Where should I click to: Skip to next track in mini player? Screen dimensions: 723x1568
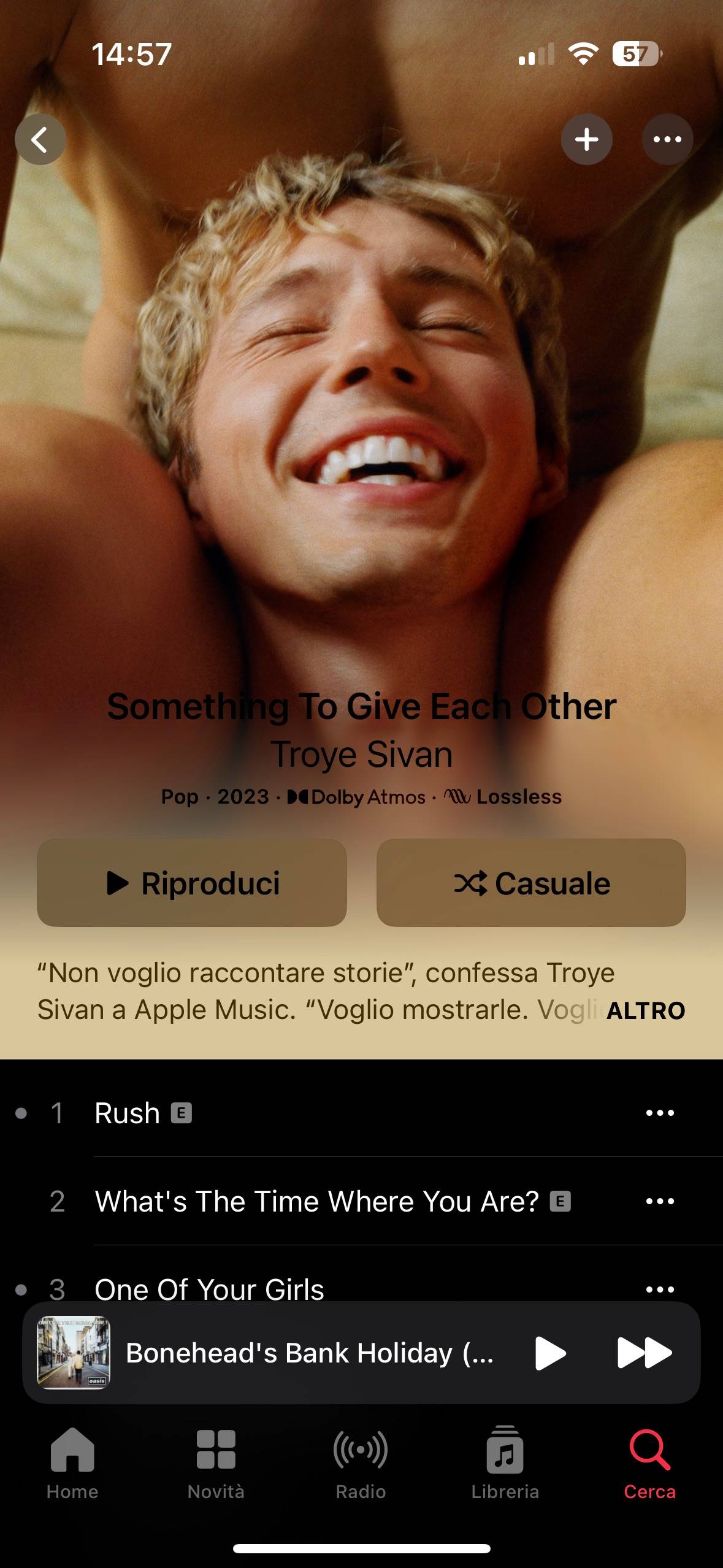click(645, 1353)
